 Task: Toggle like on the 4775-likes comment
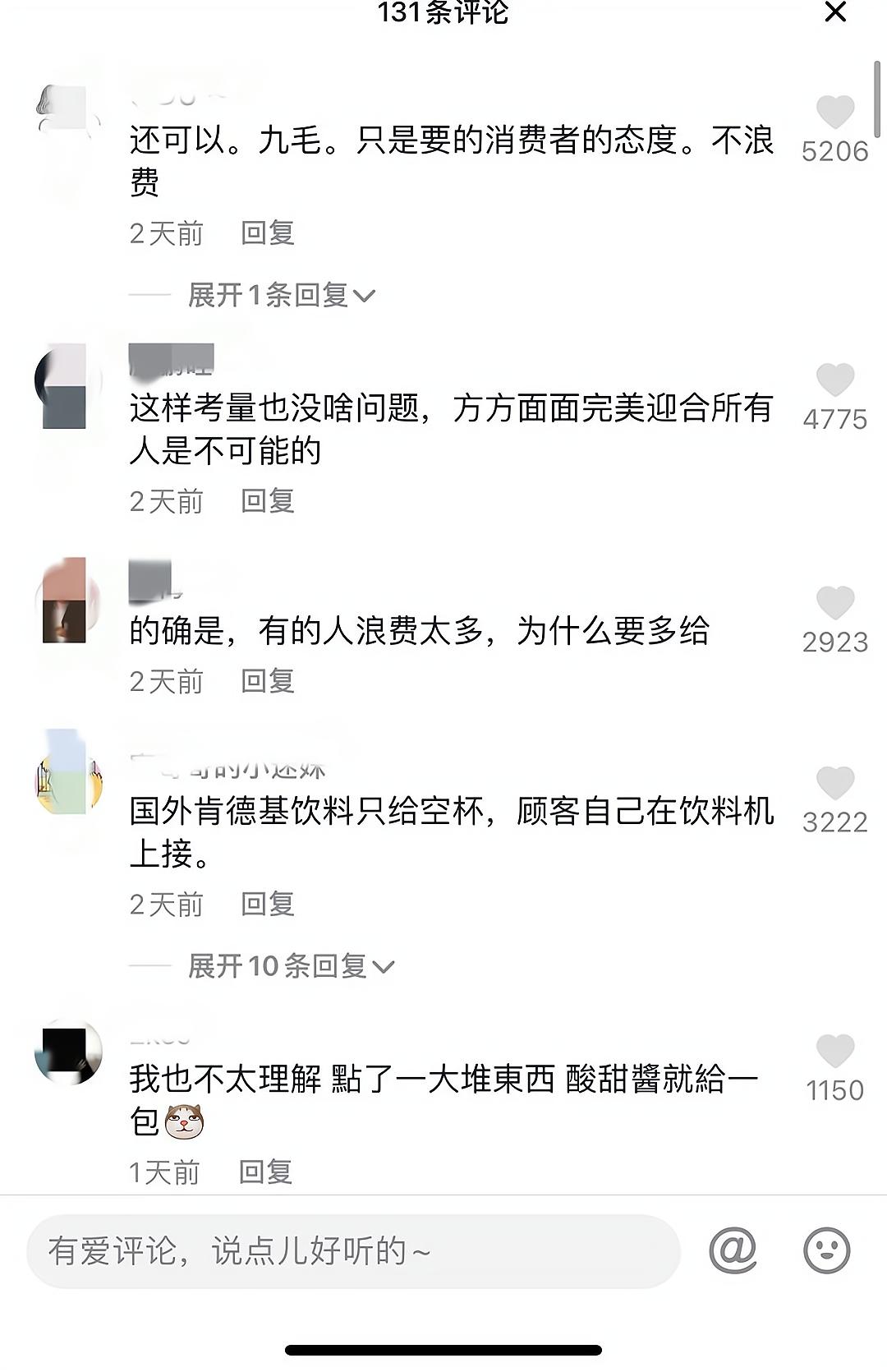[834, 377]
